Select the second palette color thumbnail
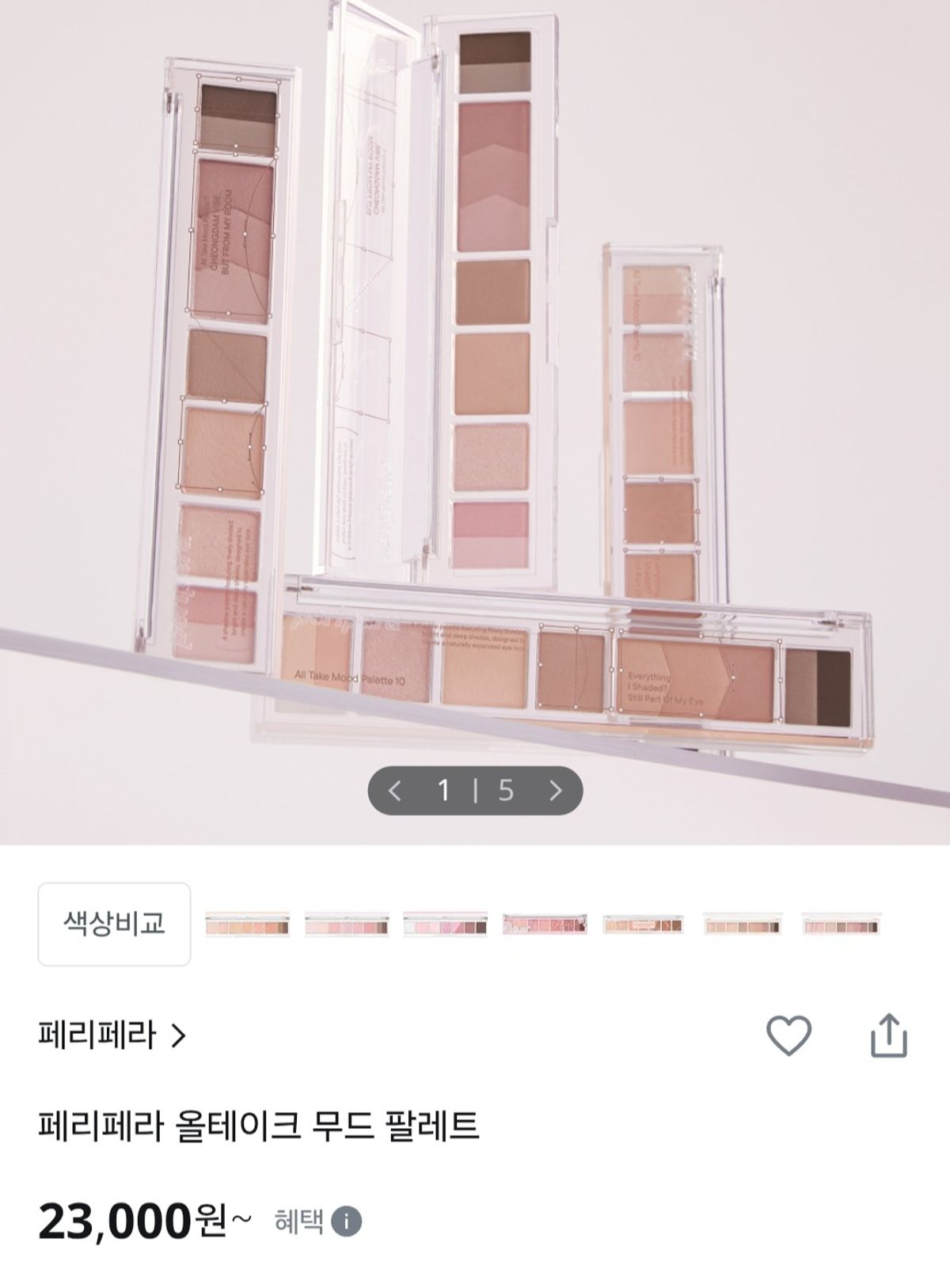 coord(347,925)
